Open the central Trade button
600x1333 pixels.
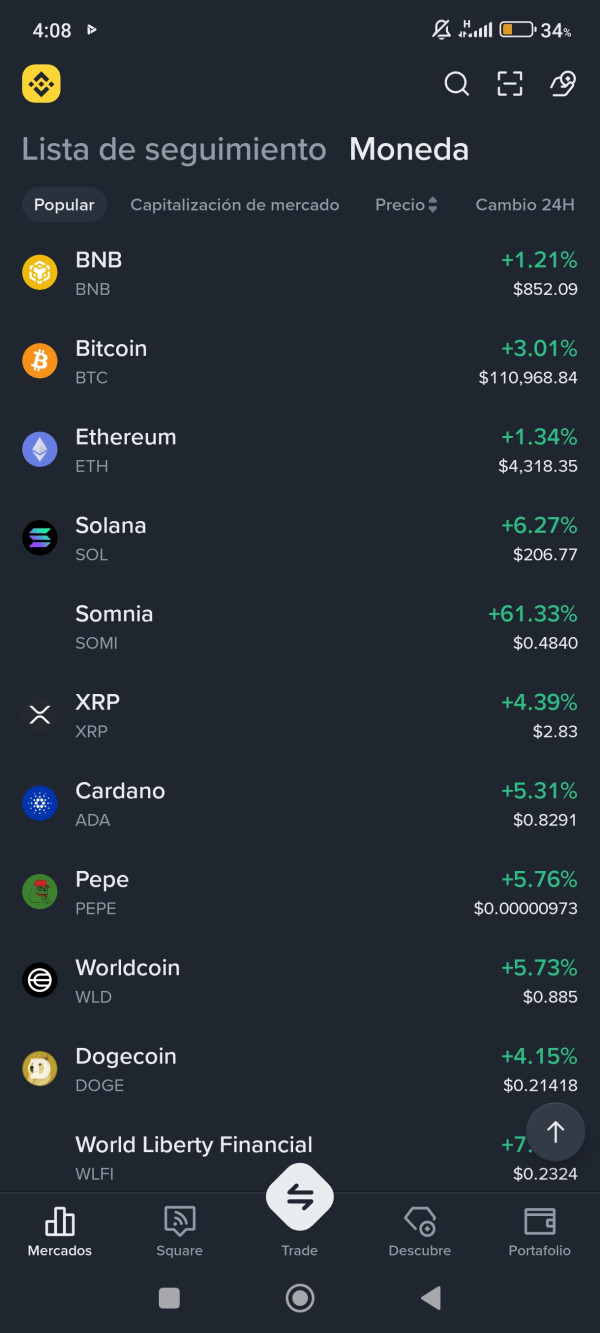[300, 1198]
